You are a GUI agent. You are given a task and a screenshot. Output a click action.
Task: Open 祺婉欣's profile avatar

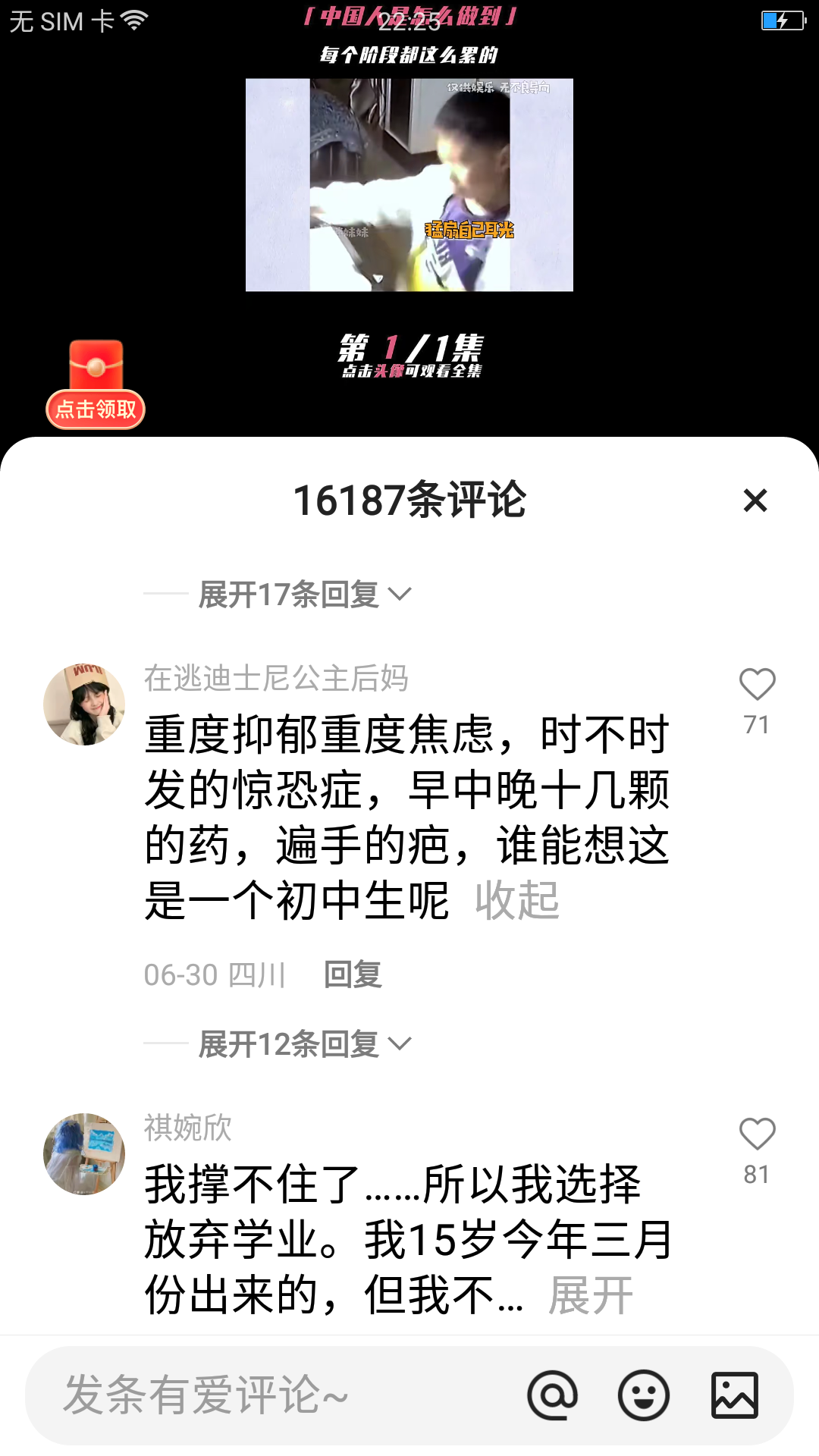coord(84,1153)
